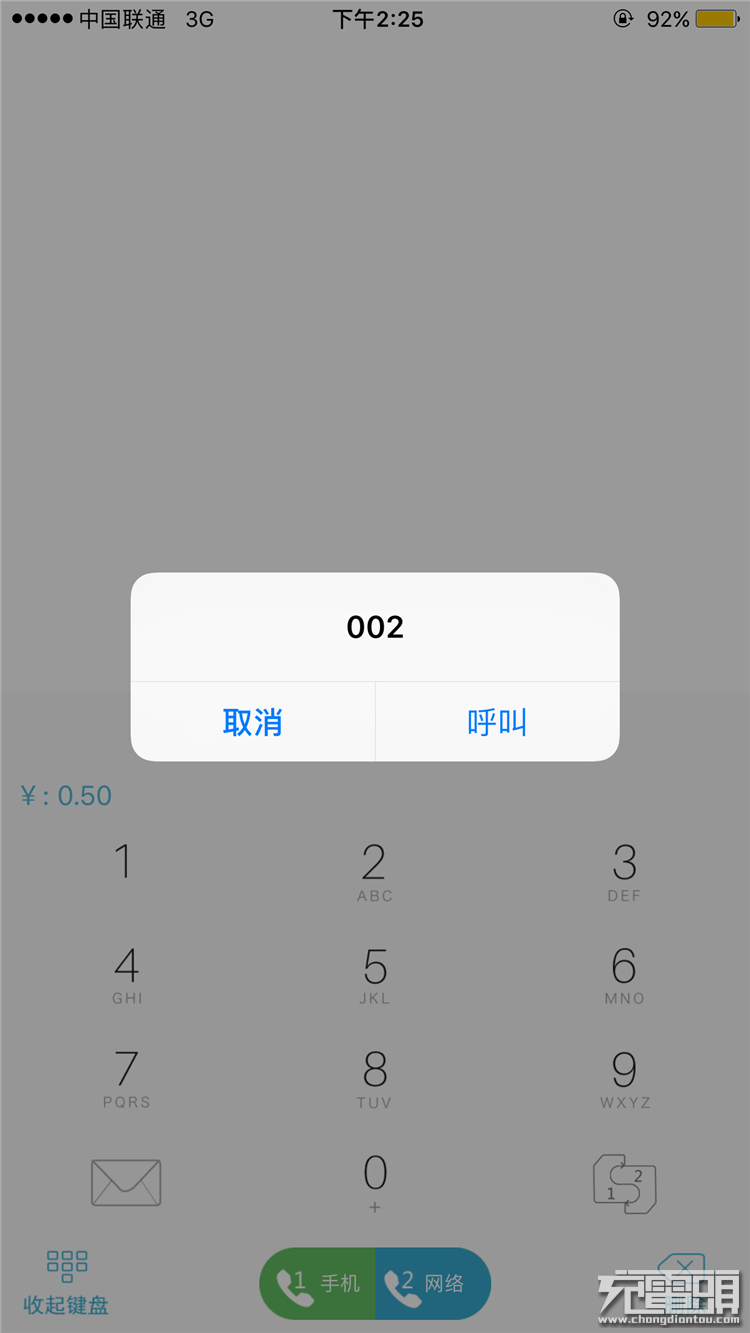Cancel the call to 002
This screenshot has width=750, height=1333.
(252, 722)
